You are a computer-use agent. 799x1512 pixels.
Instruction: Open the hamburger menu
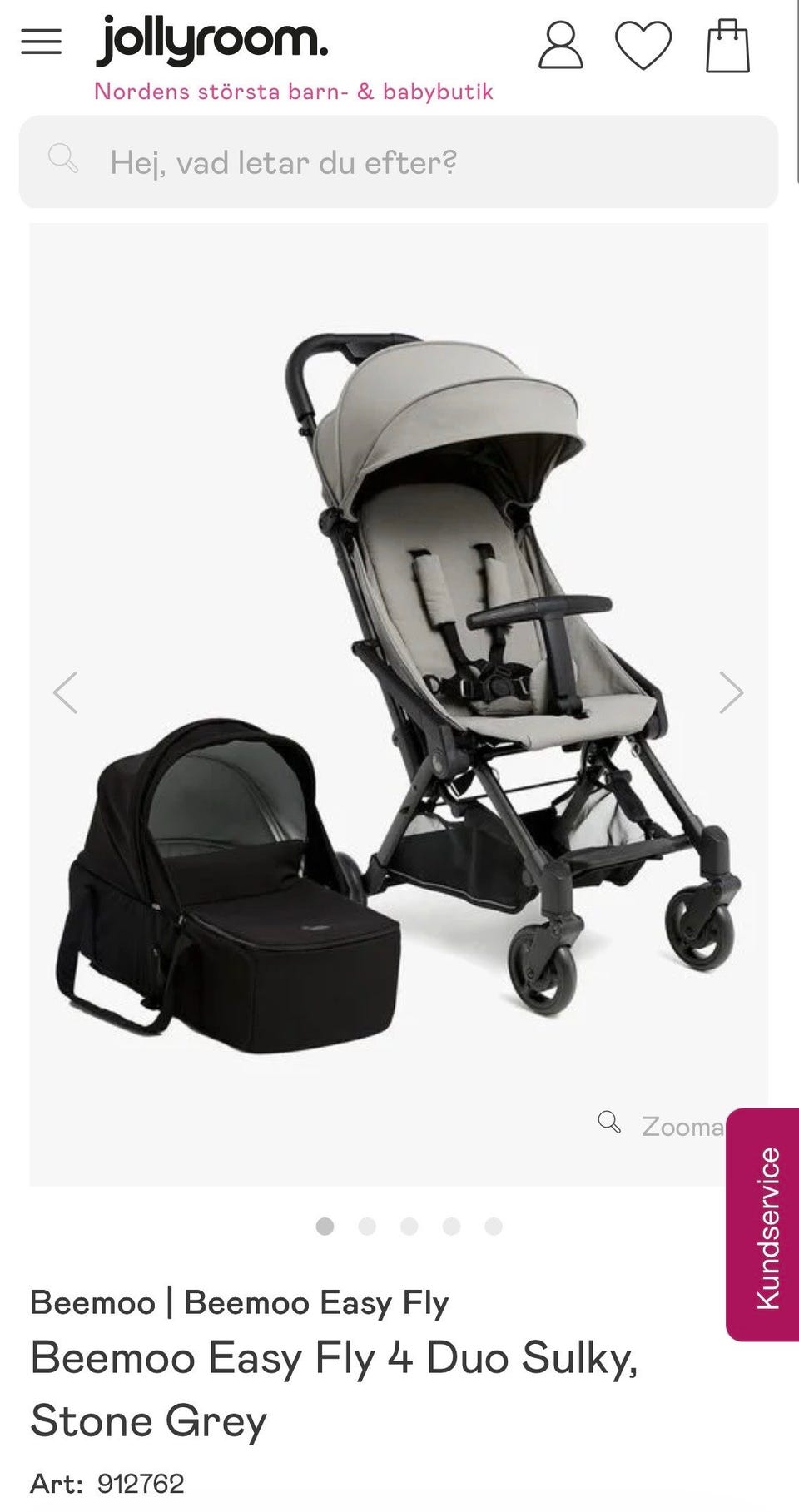pos(42,42)
